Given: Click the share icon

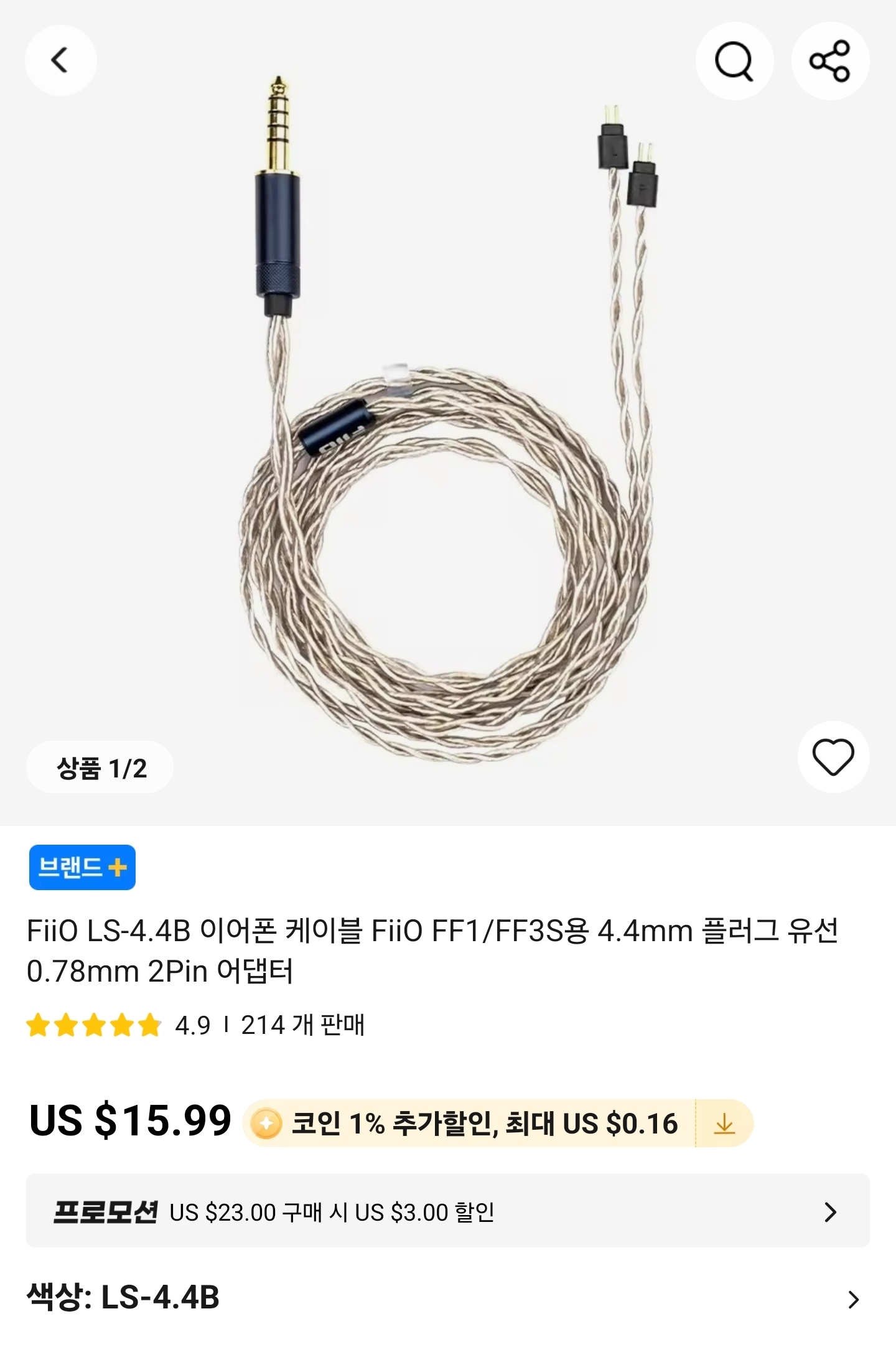Looking at the screenshot, I should point(829,59).
